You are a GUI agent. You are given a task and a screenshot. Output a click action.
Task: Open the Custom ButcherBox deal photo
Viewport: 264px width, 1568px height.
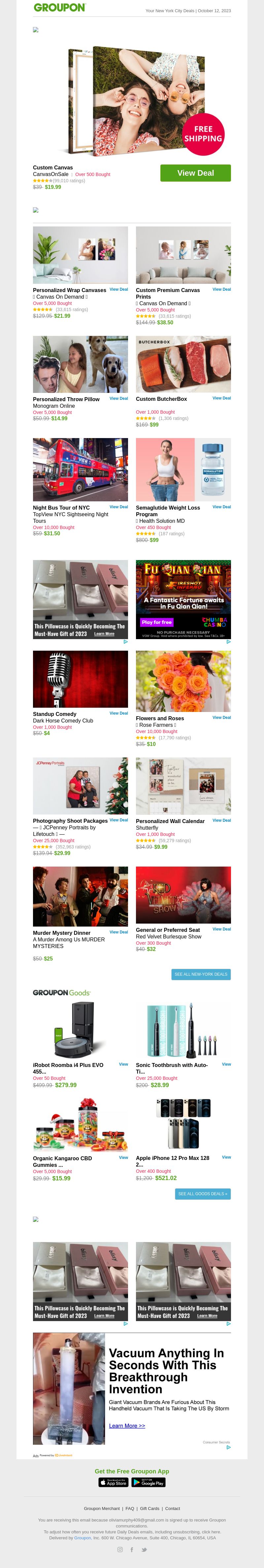[183, 364]
